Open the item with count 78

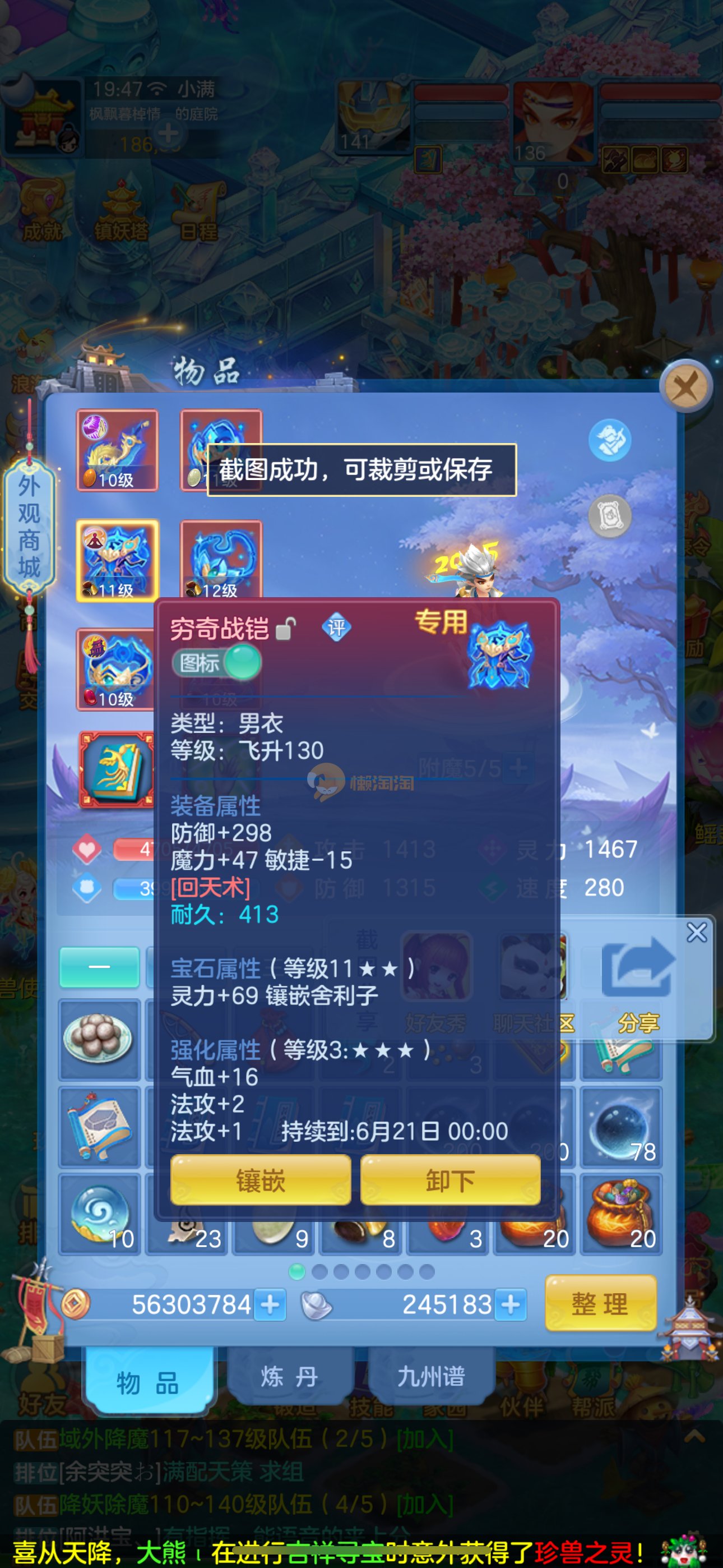tap(621, 1128)
